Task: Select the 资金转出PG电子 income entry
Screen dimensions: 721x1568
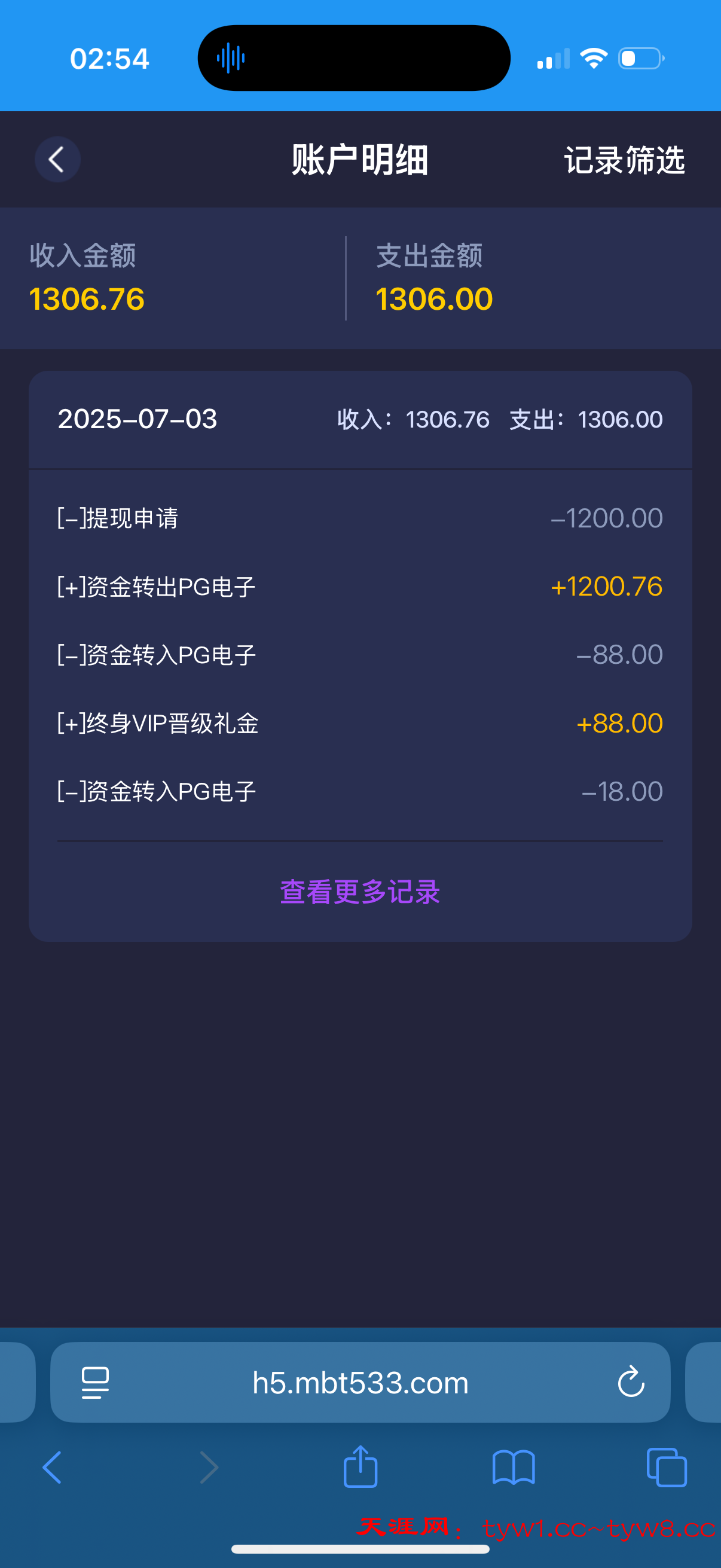Action: click(360, 586)
